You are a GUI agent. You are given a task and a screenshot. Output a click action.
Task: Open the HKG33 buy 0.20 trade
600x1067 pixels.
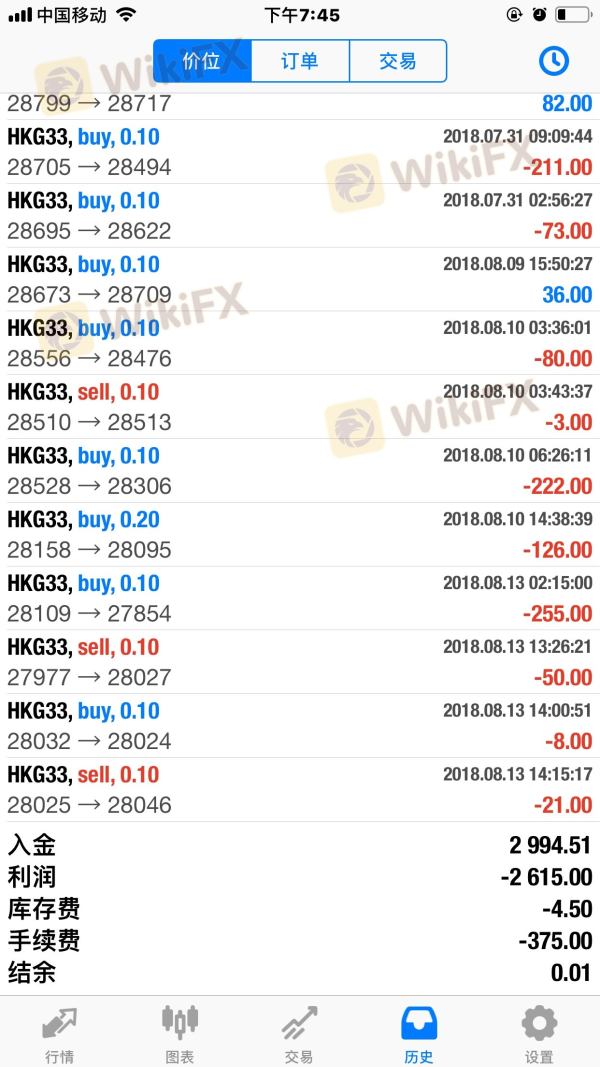coord(300,535)
